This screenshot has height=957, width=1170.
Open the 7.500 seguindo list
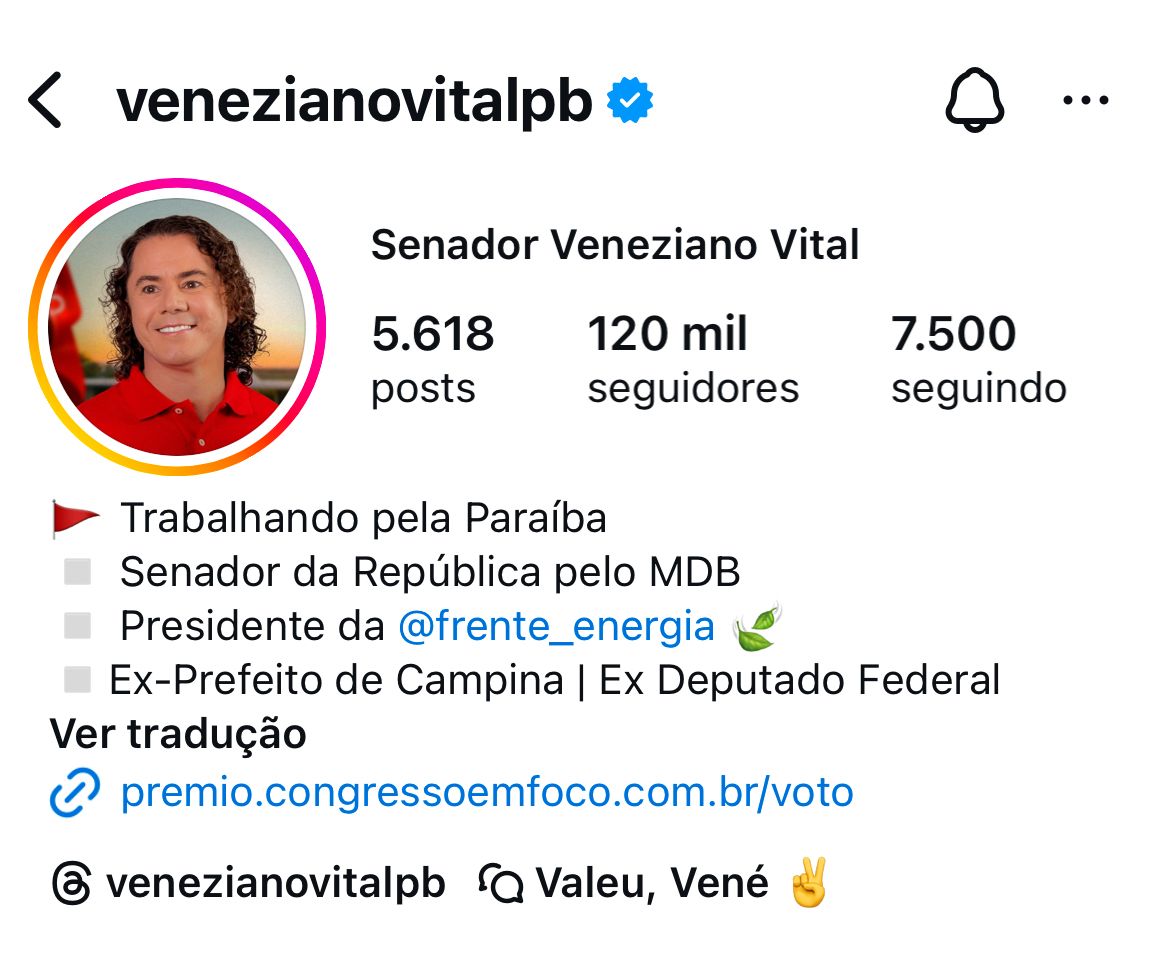click(x=977, y=358)
